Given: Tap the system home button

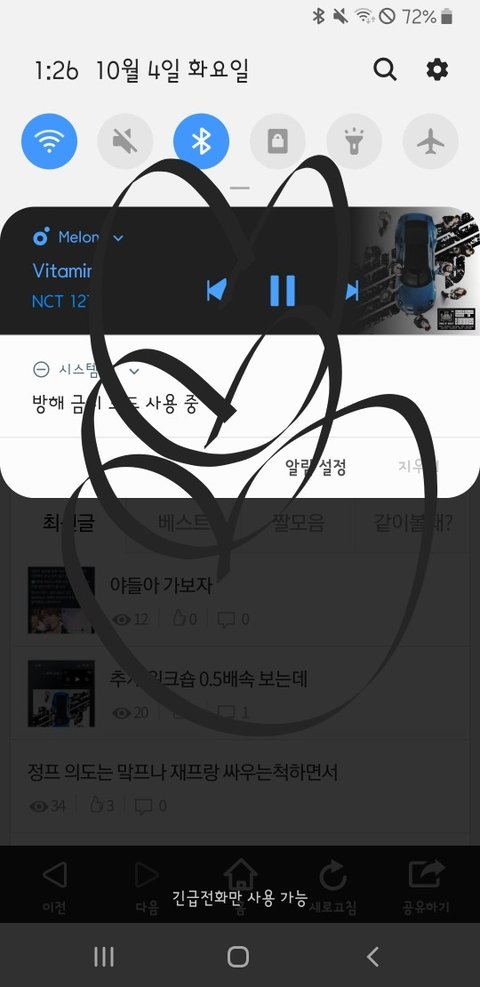Looking at the screenshot, I should click(x=238, y=957).
